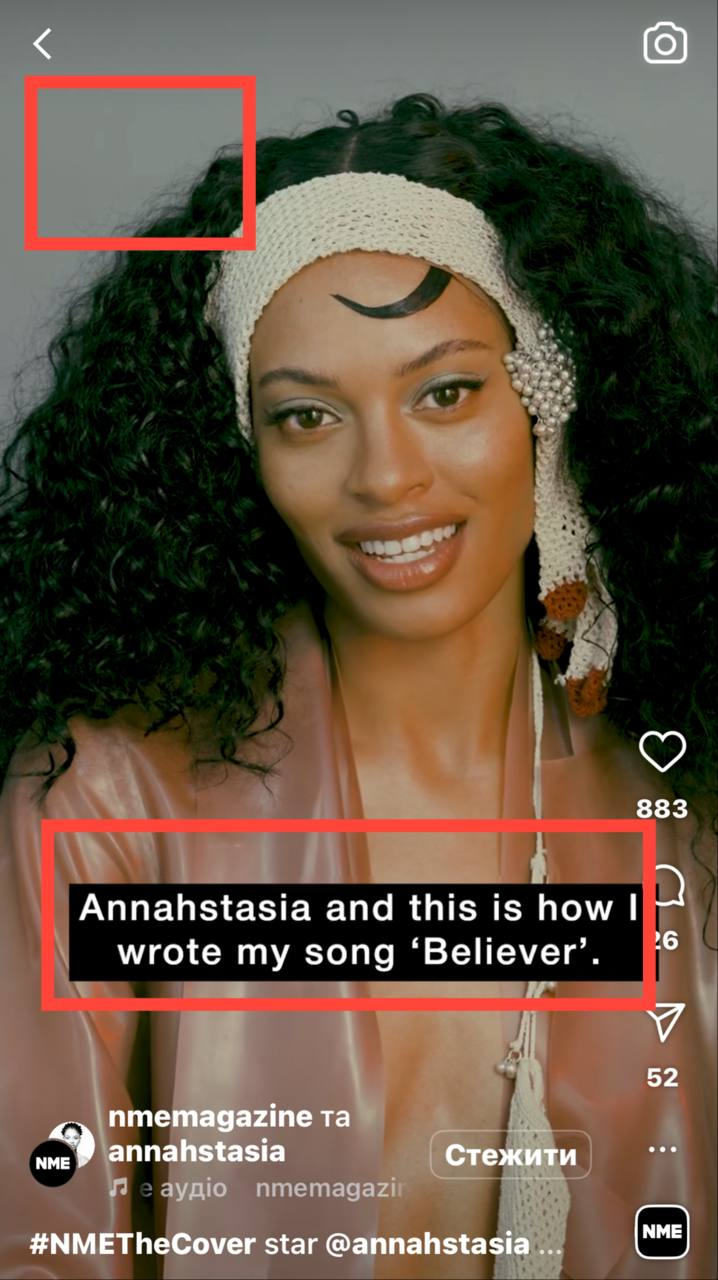Like this reel with the heart icon
Viewport: 718px width, 1280px height.
(662, 752)
